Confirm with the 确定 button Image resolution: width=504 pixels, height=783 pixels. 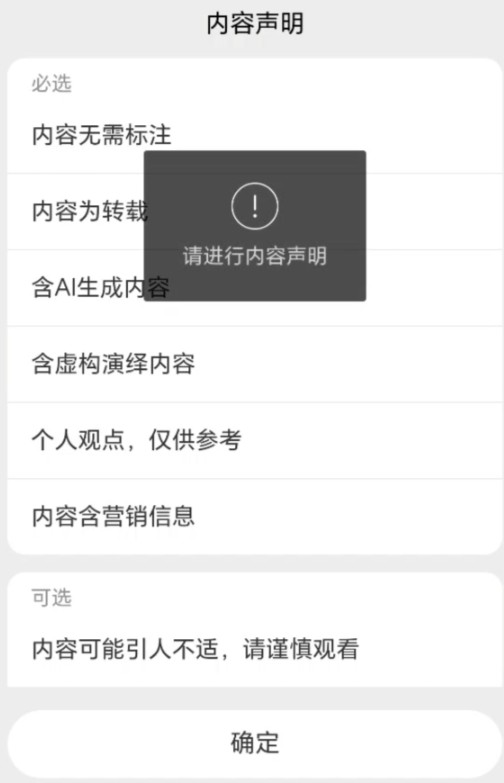pos(255,743)
